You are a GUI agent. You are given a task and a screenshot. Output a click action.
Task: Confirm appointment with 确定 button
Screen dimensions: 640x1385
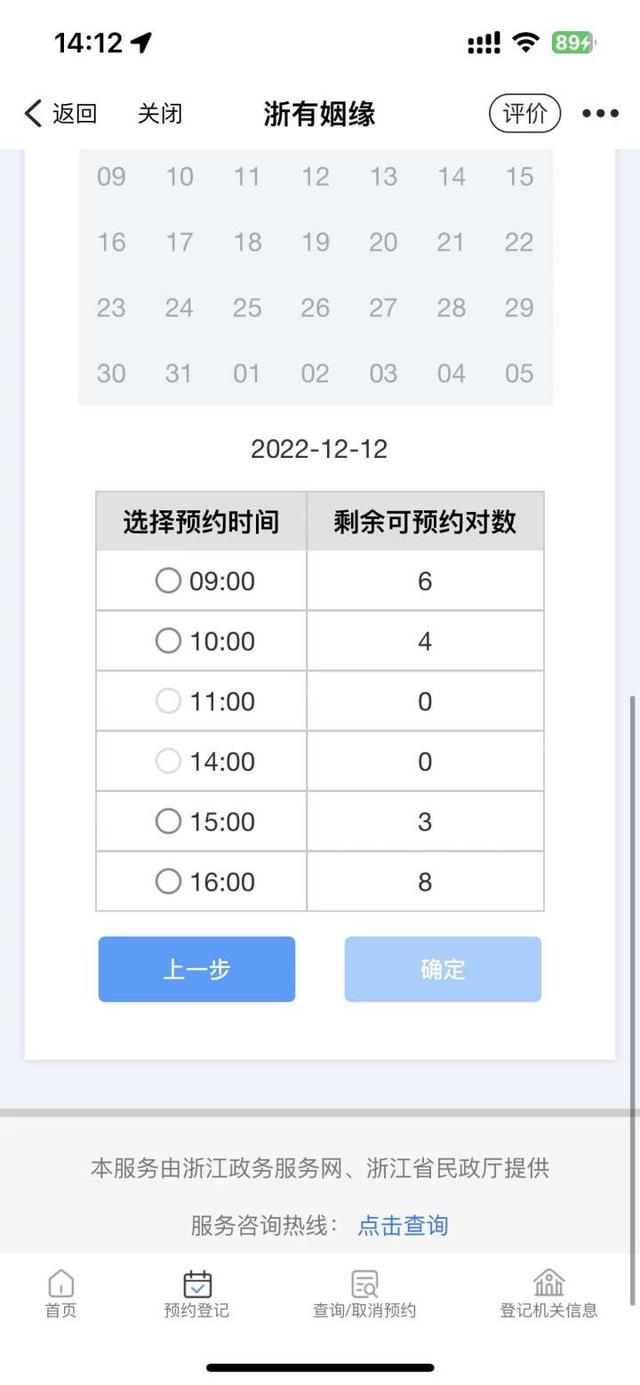click(443, 969)
